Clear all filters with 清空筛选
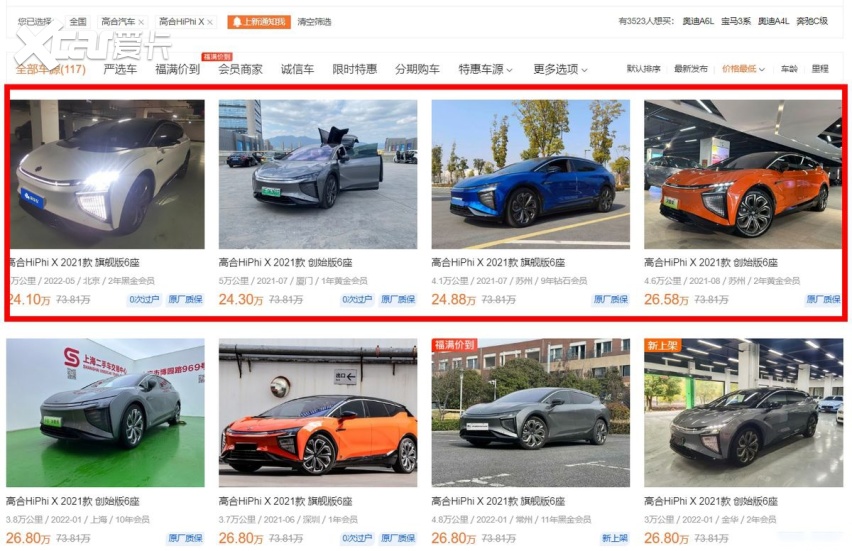Image resolution: width=852 pixels, height=551 pixels. [314, 21]
